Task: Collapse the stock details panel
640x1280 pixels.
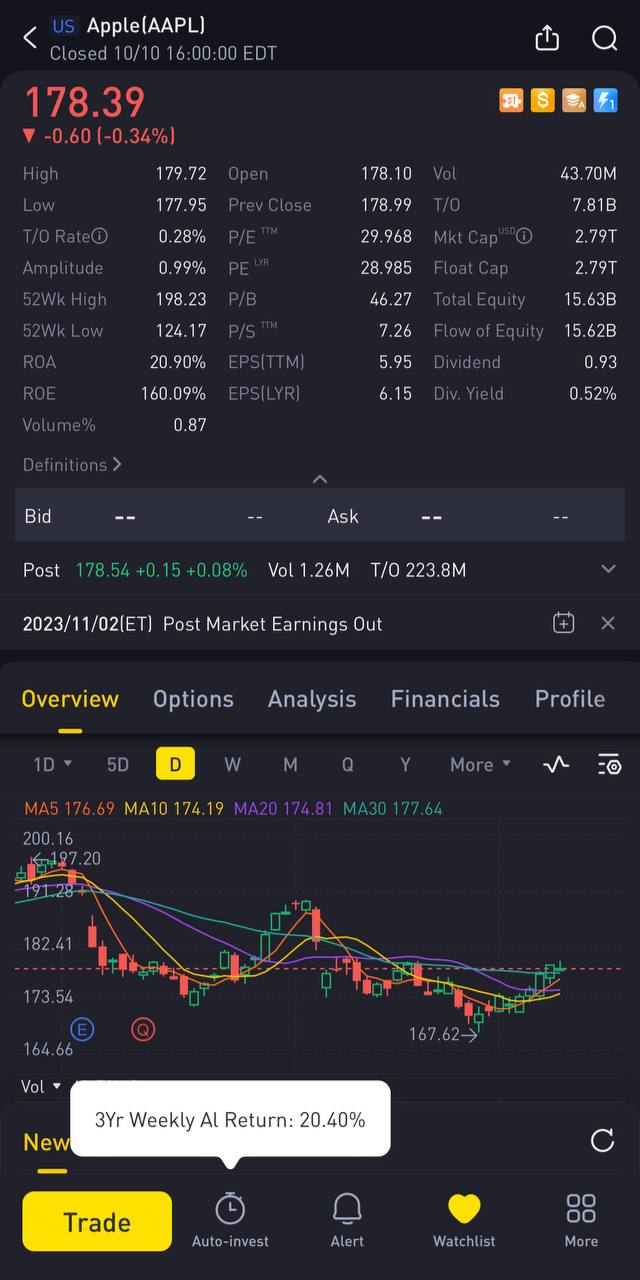Action: coord(320,480)
